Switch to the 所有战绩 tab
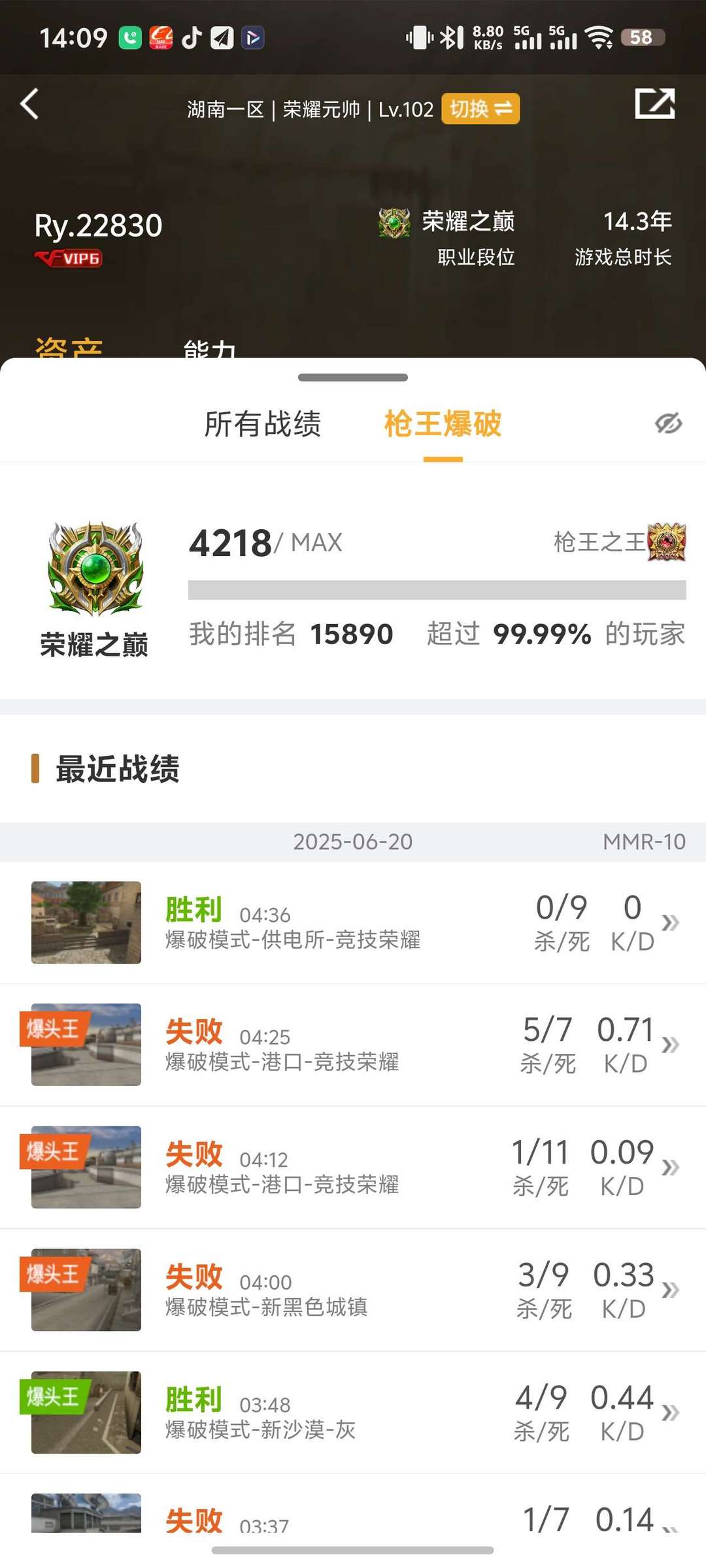The height and width of the screenshot is (1568, 706). [263, 424]
